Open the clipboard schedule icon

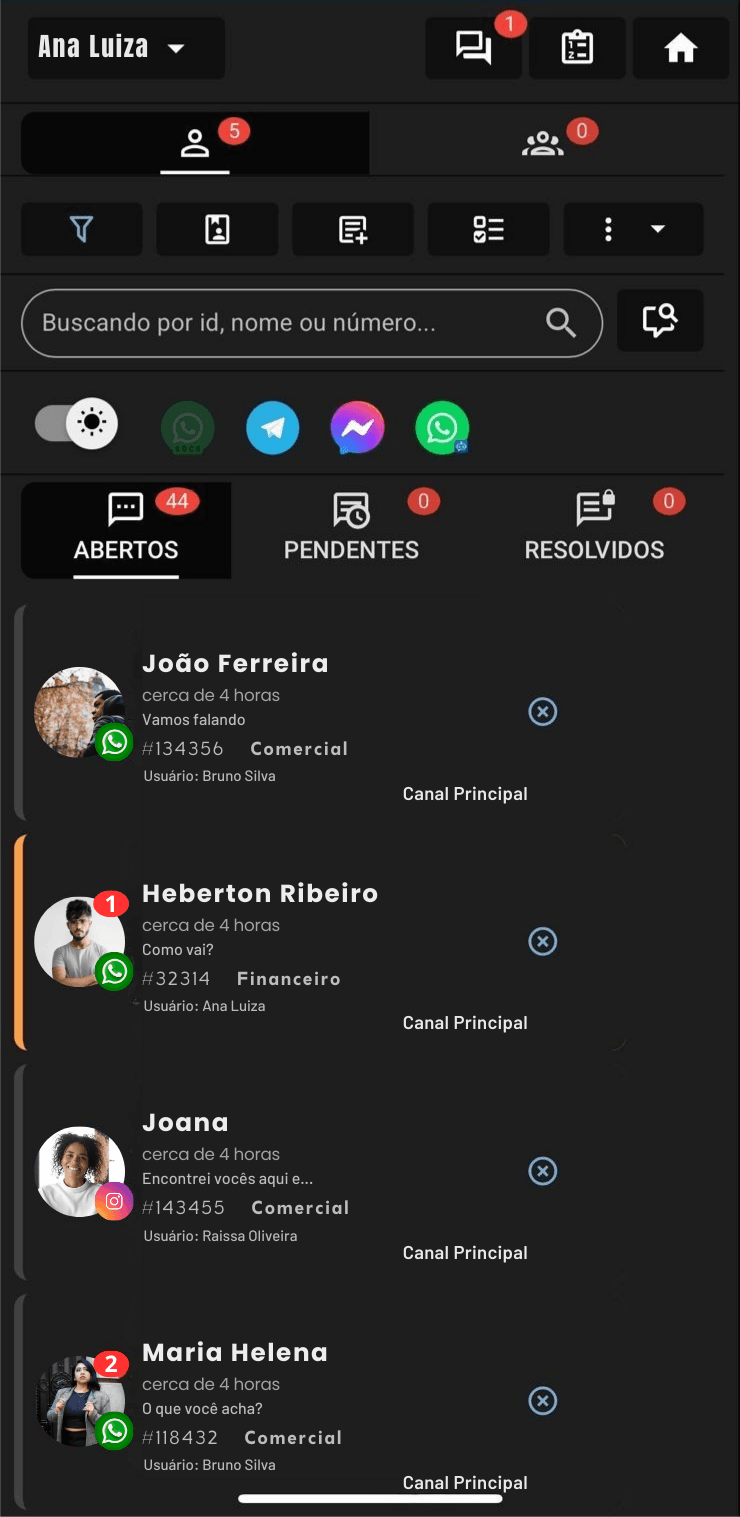(577, 47)
